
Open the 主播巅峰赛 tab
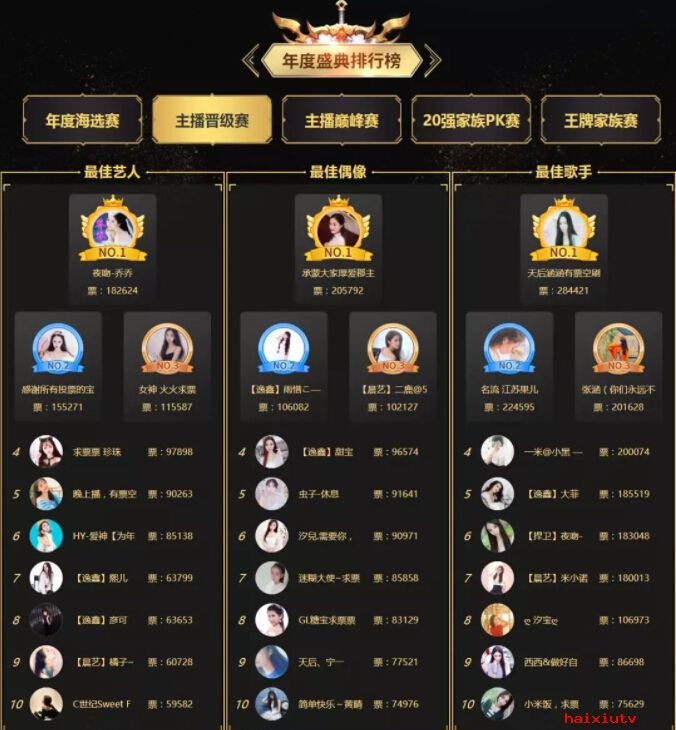[x=342, y=121]
